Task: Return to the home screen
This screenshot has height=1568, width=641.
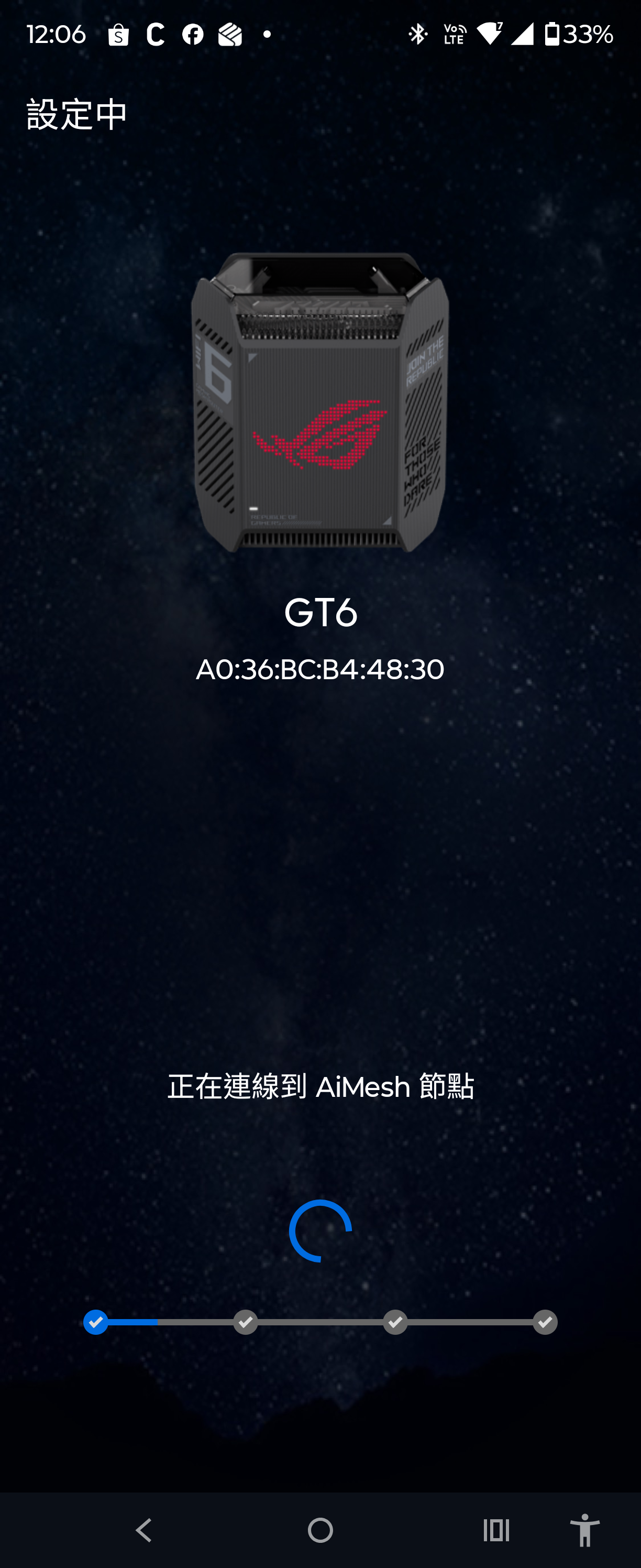Action: click(320, 1530)
